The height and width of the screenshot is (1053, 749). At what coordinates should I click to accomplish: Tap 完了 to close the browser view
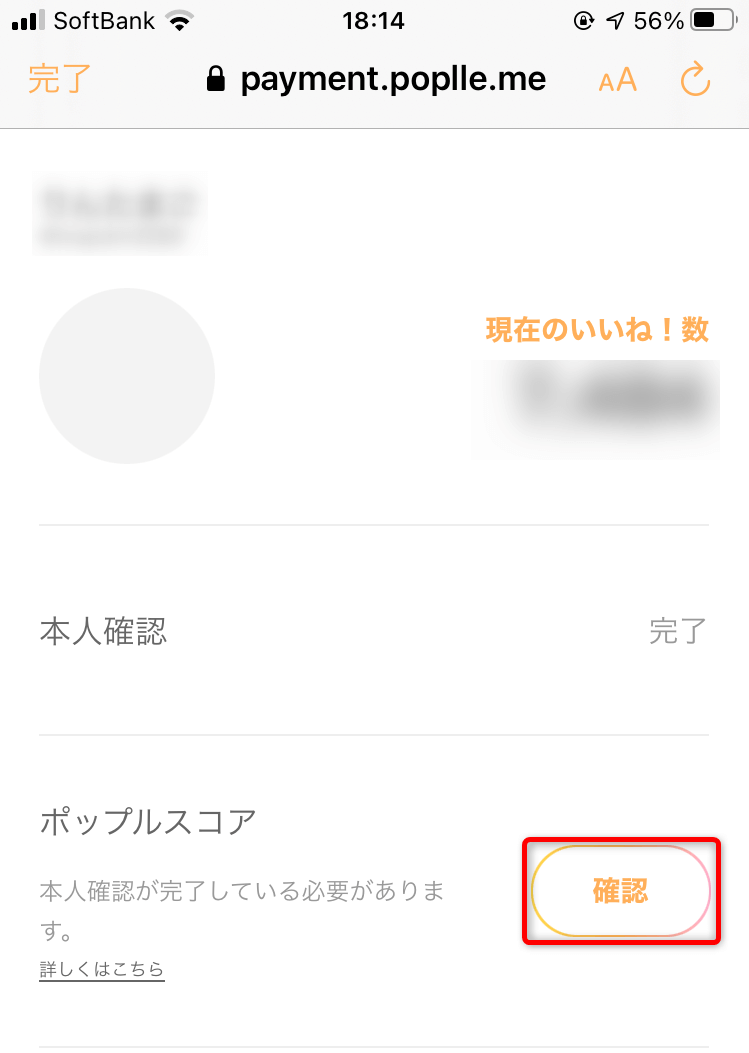[x=60, y=80]
